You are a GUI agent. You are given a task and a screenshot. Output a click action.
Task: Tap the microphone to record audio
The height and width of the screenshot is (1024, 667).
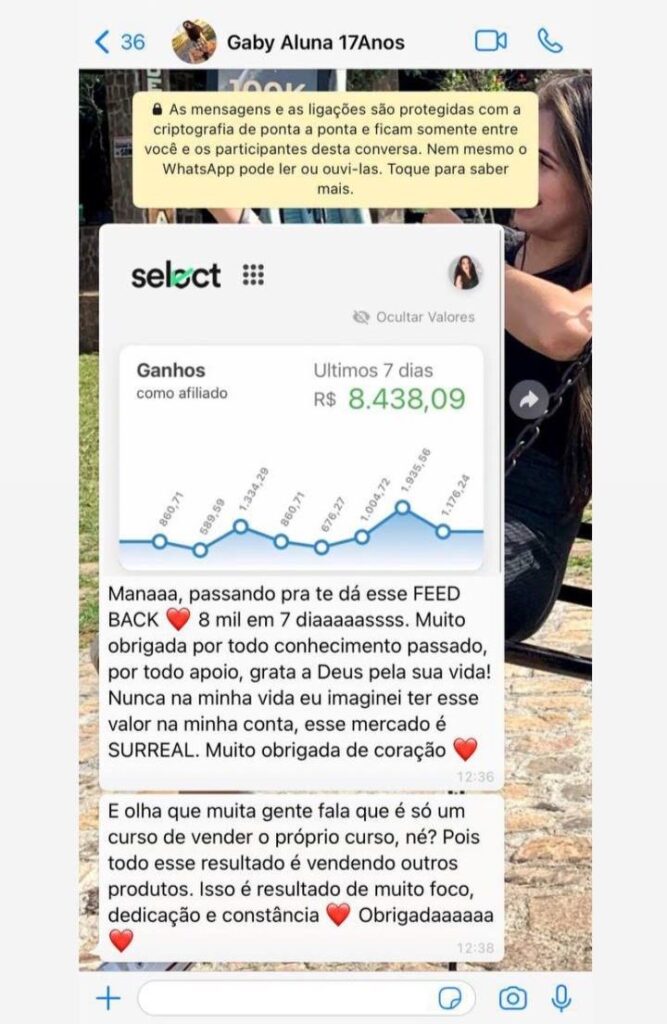(x=562, y=997)
